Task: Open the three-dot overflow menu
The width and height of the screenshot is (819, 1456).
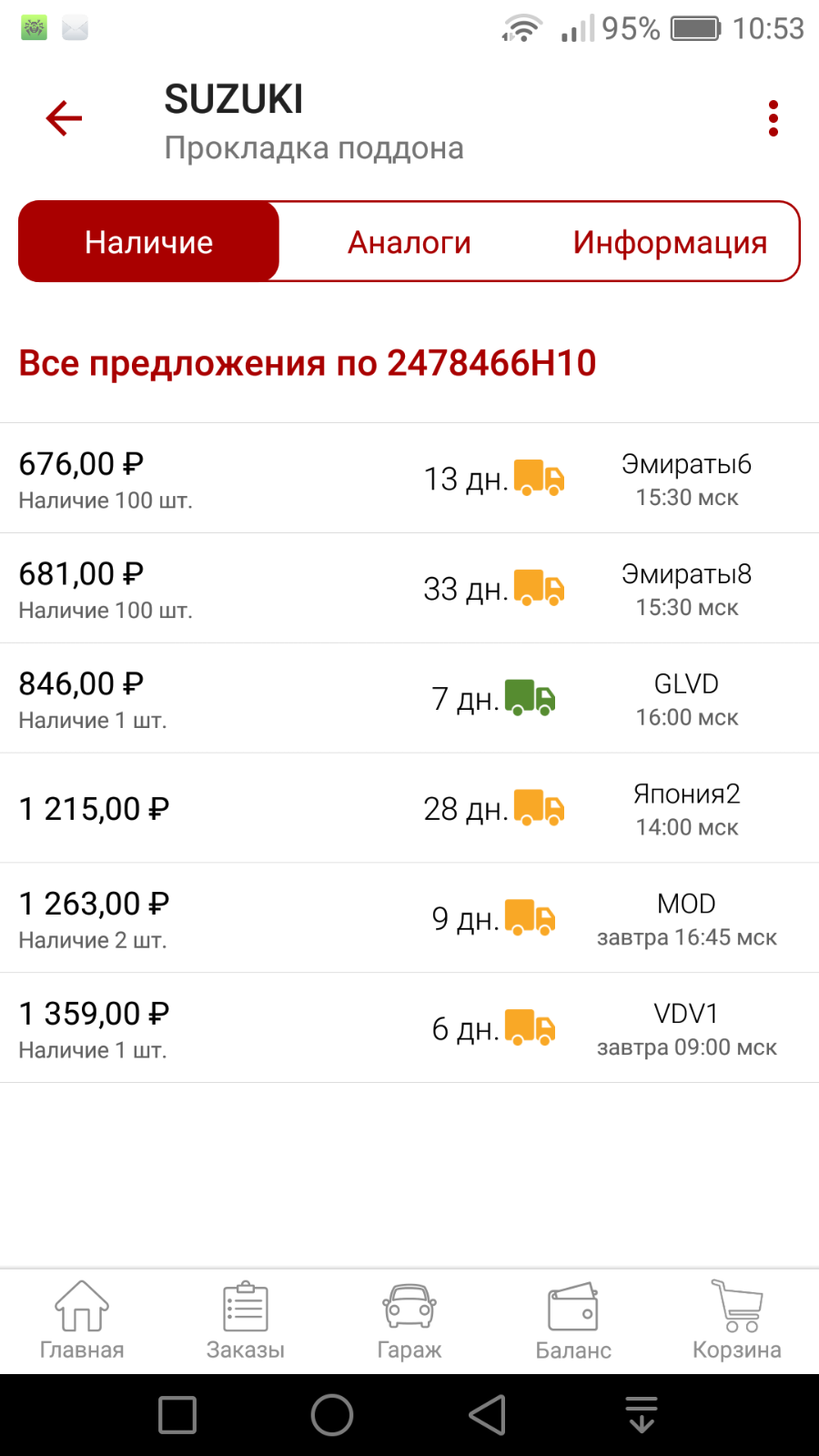Action: (773, 118)
